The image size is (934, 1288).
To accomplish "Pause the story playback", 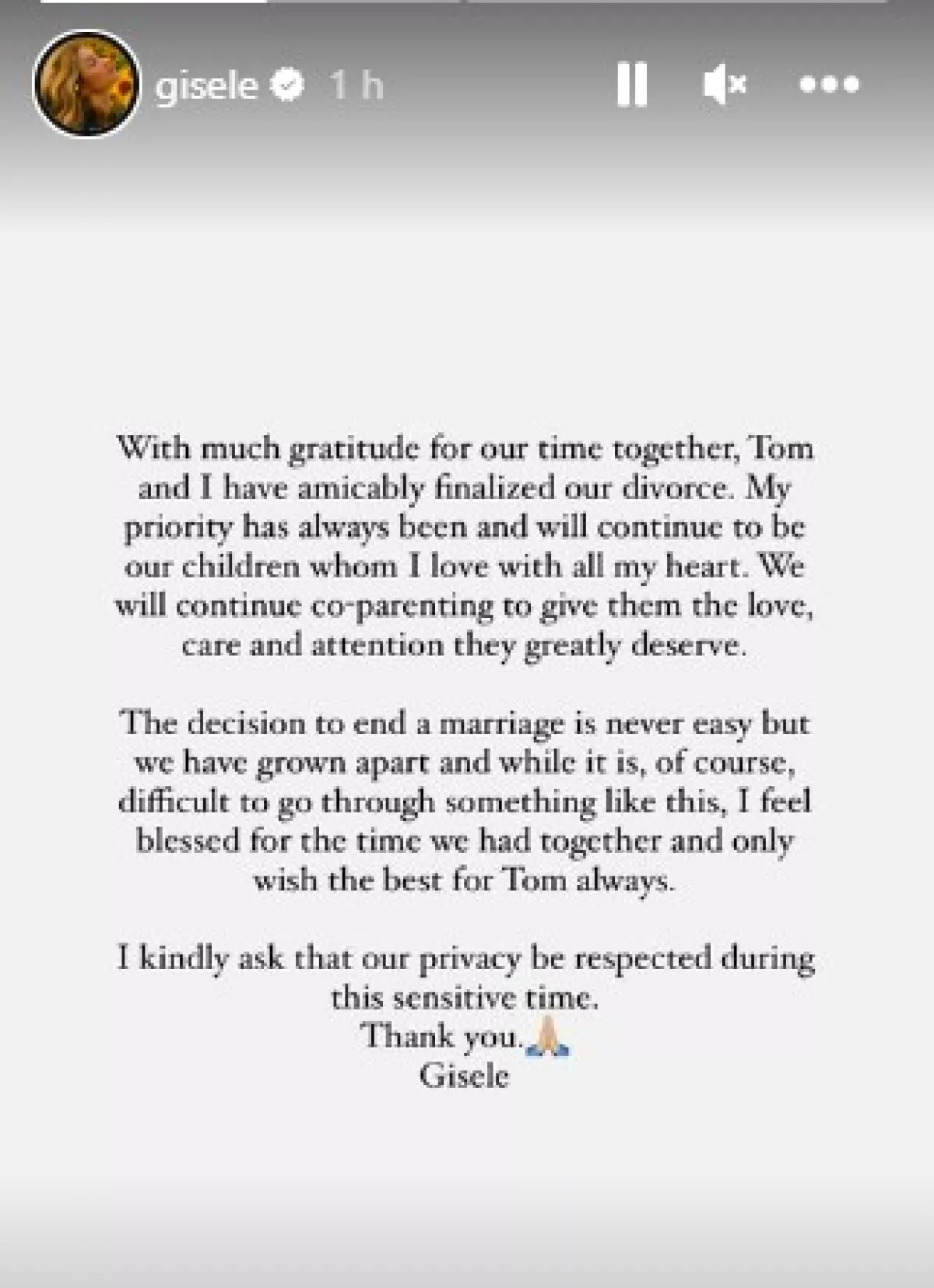I will (x=631, y=84).
